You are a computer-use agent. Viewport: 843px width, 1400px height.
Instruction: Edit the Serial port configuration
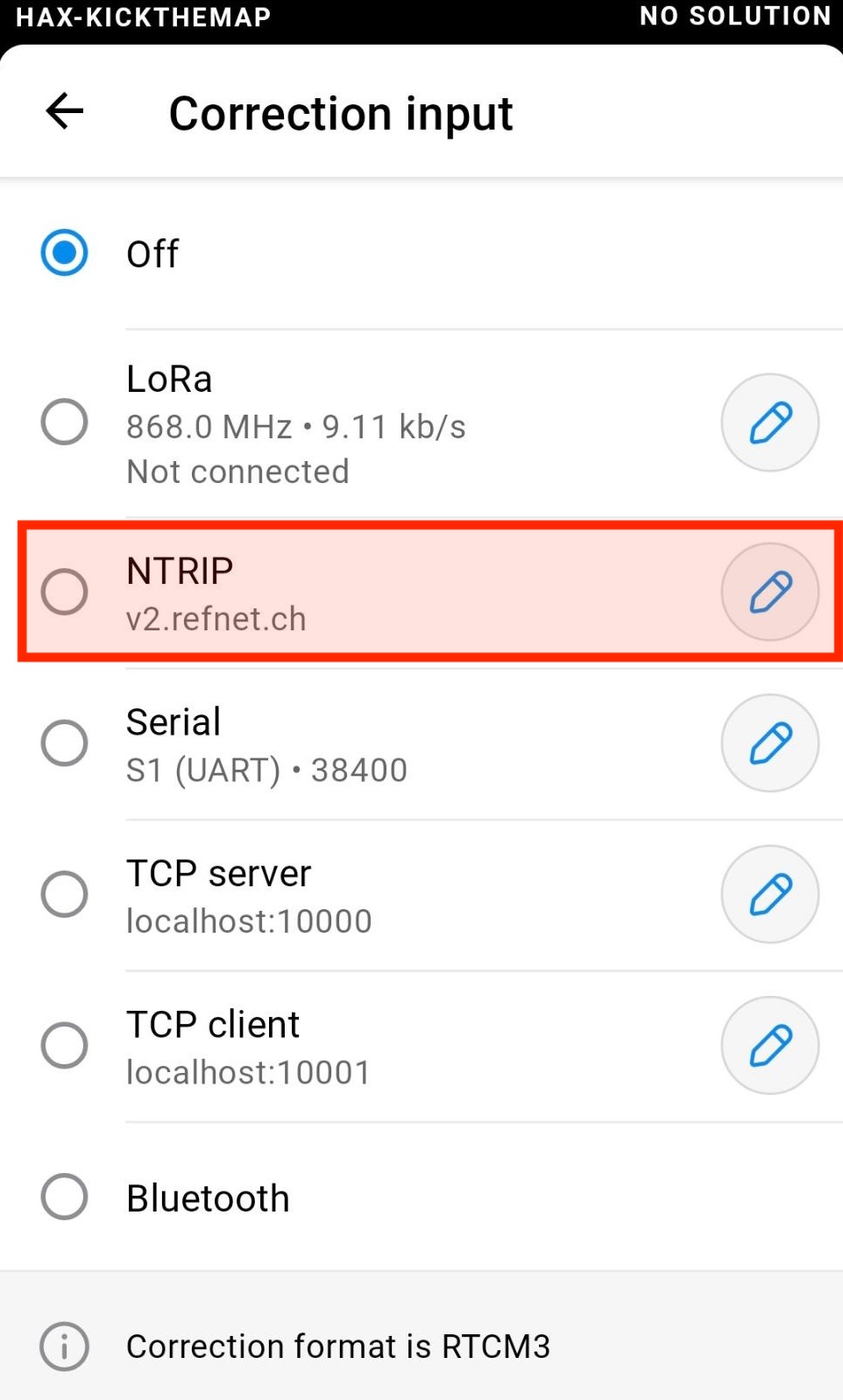click(x=769, y=743)
